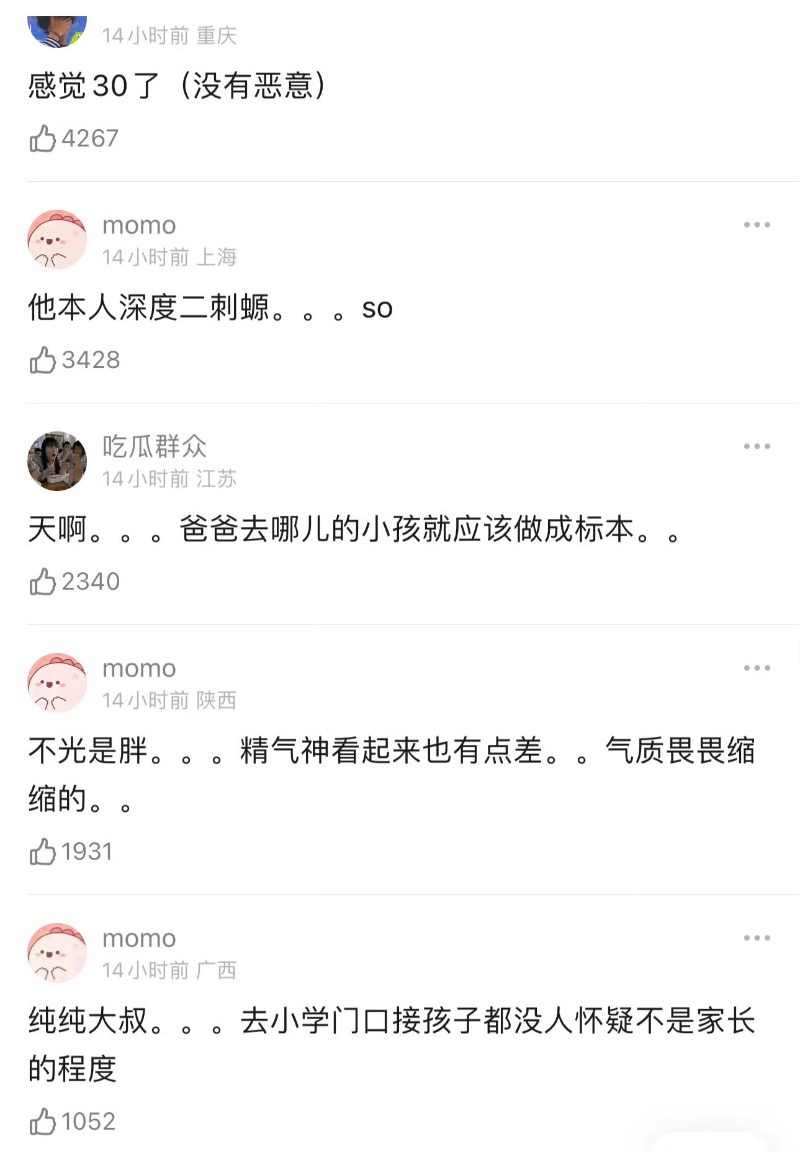The image size is (800, 1152).
Task: Like momo's comment "他本人深度二刺螈"
Action: pos(43,360)
